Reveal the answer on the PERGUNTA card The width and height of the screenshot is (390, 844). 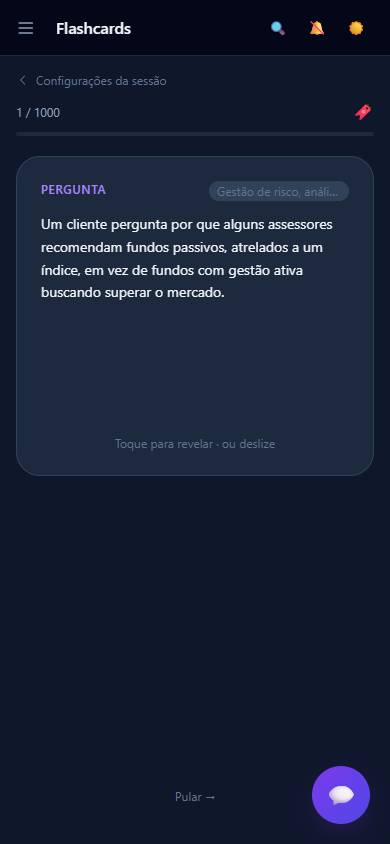[195, 315]
